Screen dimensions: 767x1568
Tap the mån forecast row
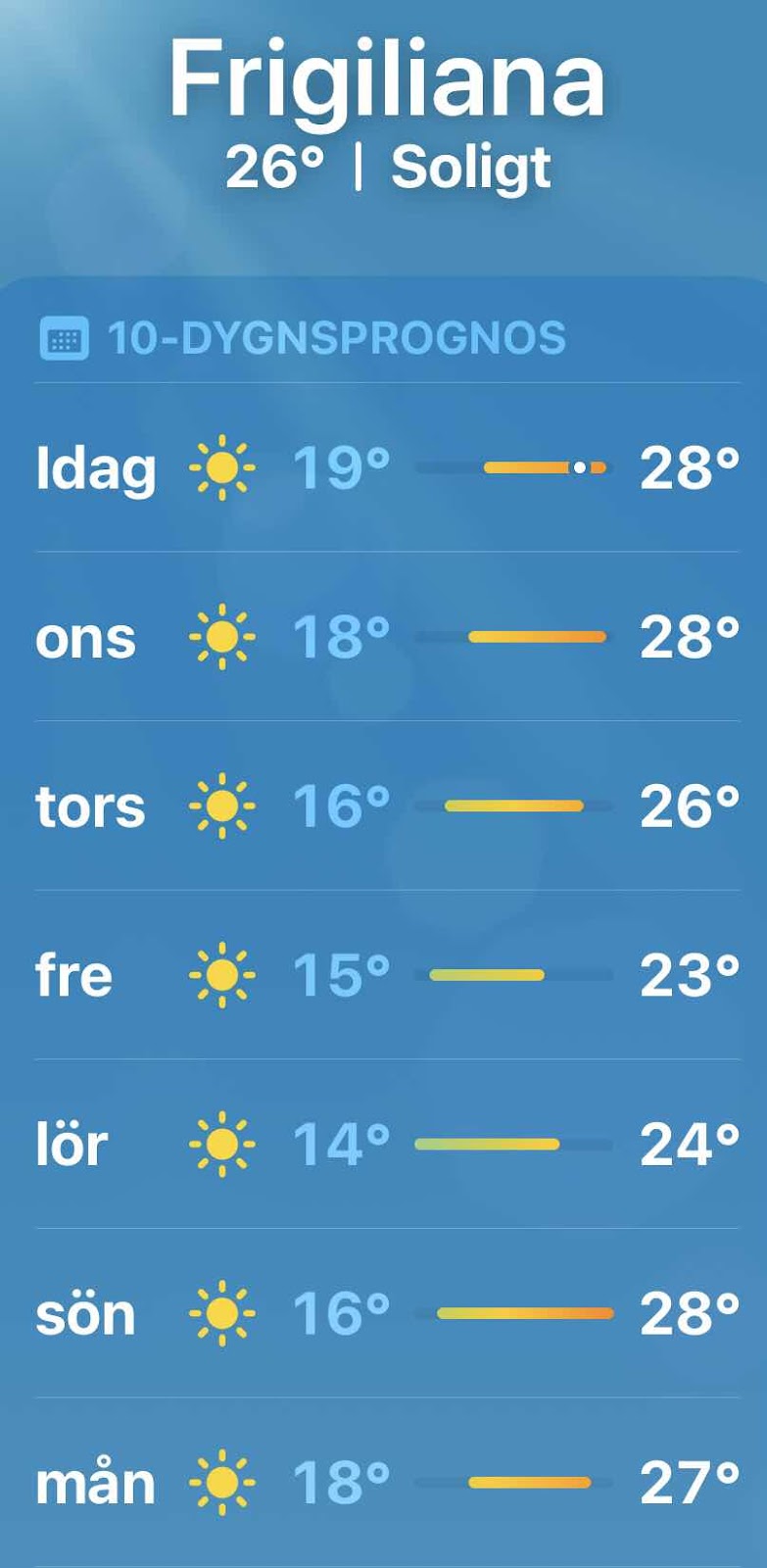coord(387,1482)
